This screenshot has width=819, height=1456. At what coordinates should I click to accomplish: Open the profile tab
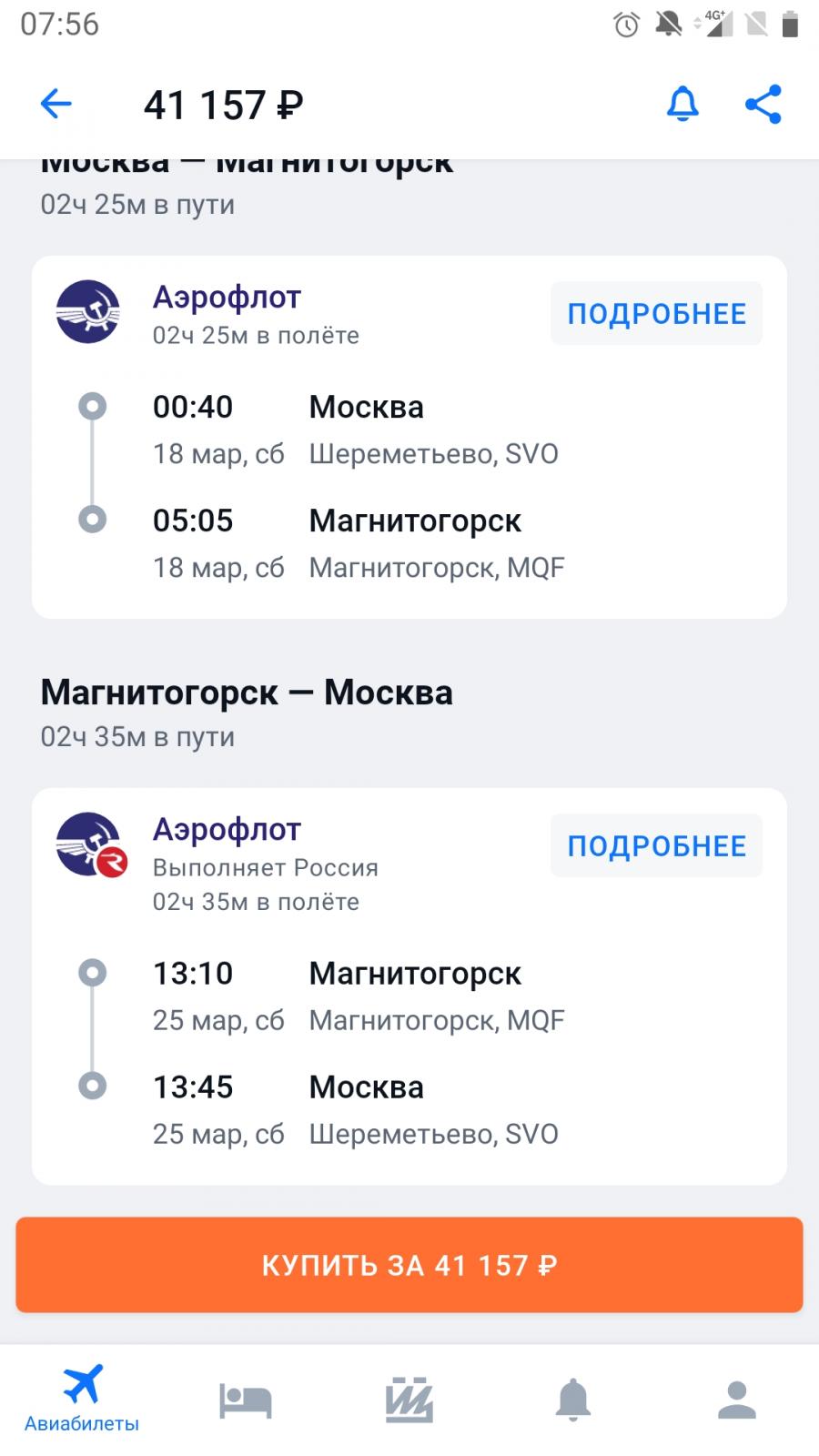point(737,1400)
